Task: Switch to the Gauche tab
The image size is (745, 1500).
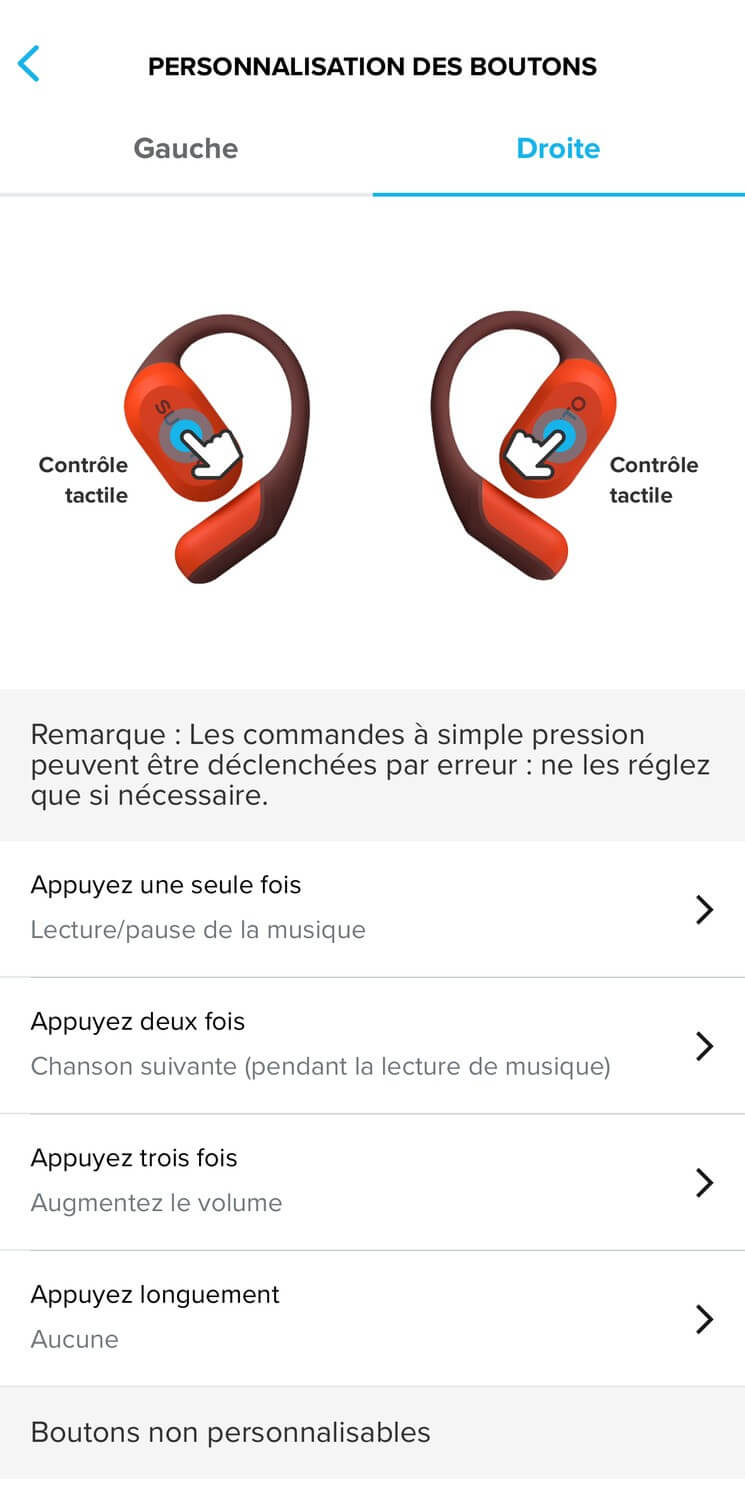Action: 186,149
